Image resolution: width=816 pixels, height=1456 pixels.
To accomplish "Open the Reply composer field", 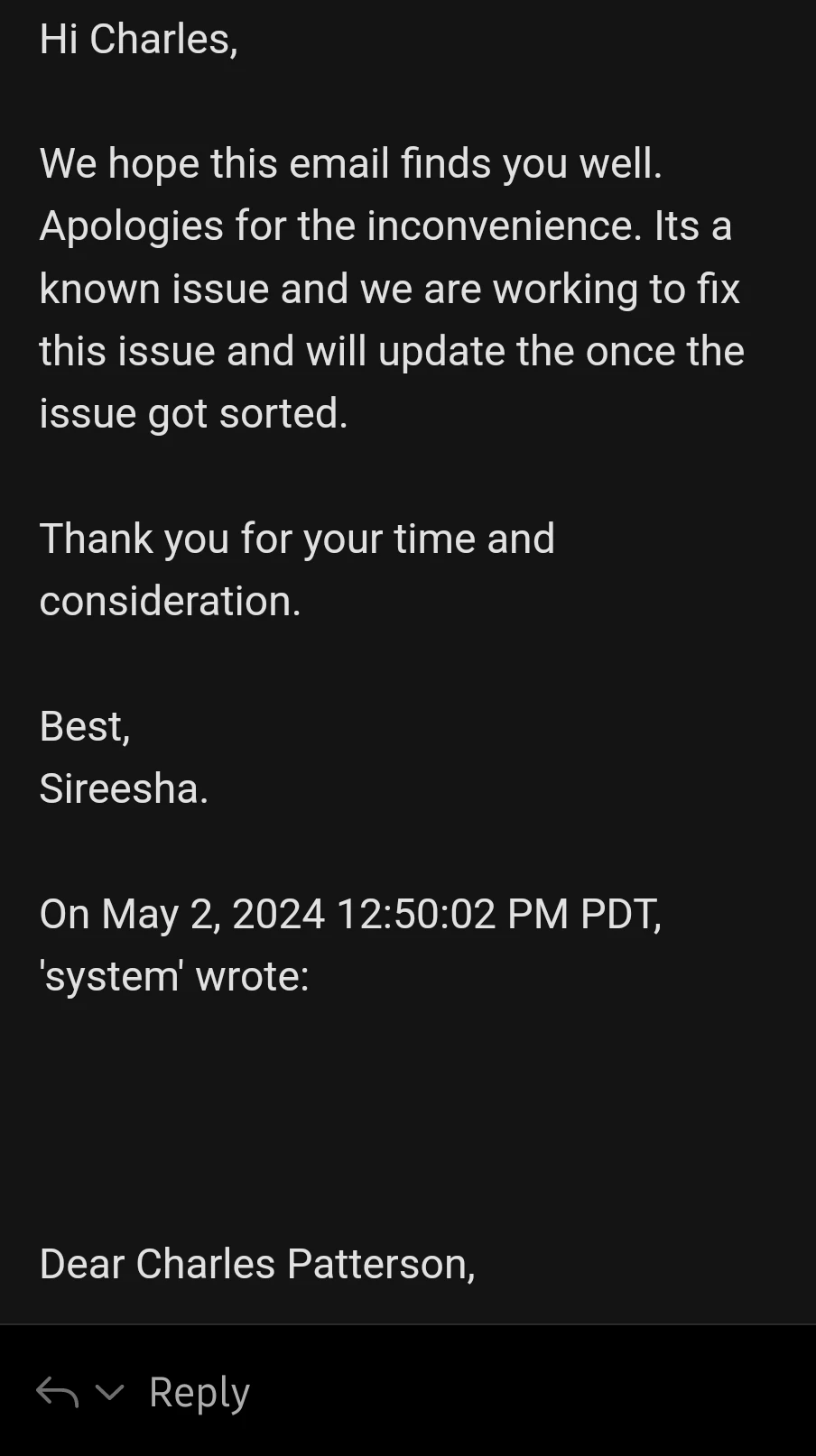I will [199, 1393].
